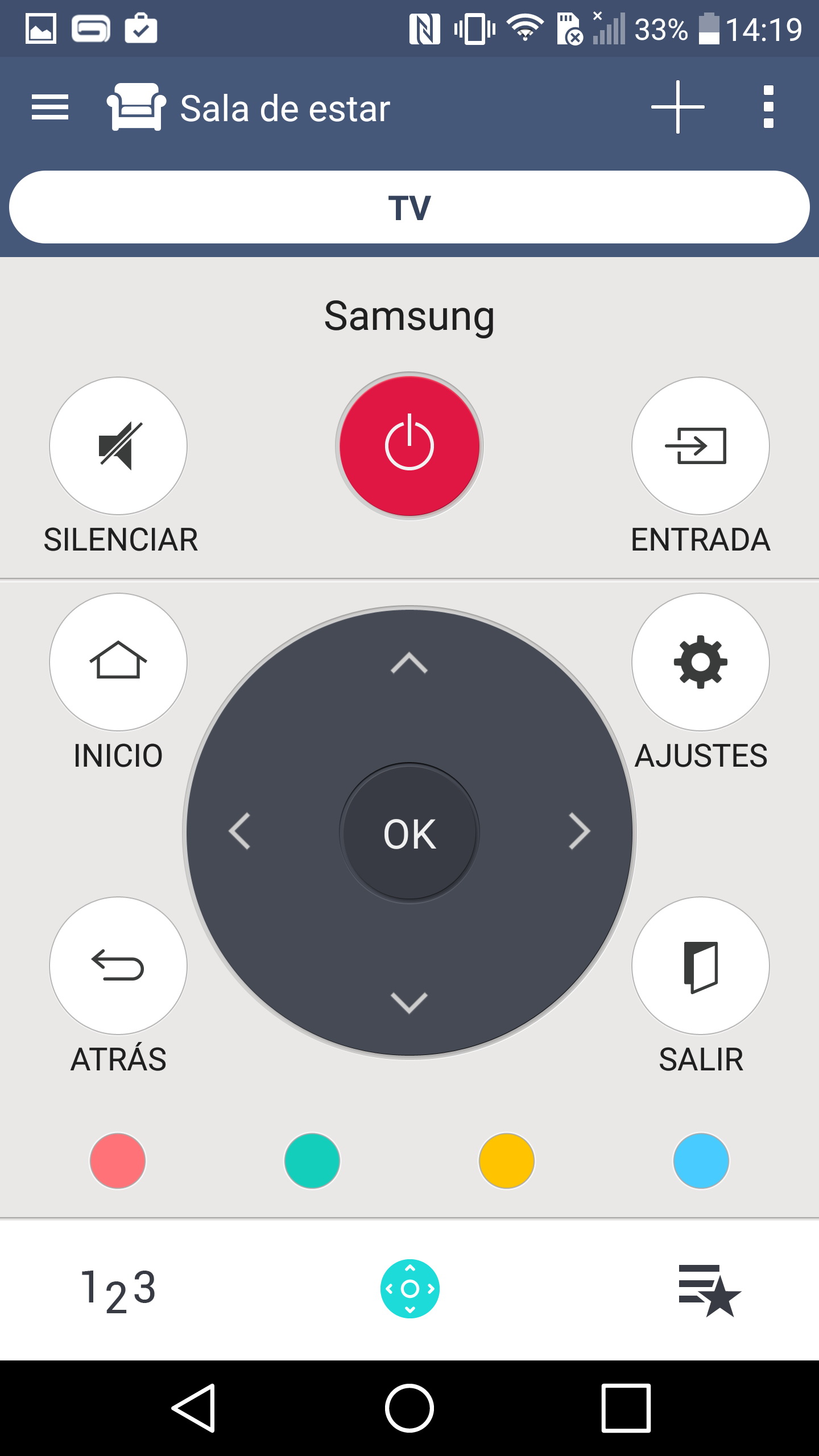The image size is (819, 1456).
Task: Go to TV home with INICIO
Action: point(118,662)
